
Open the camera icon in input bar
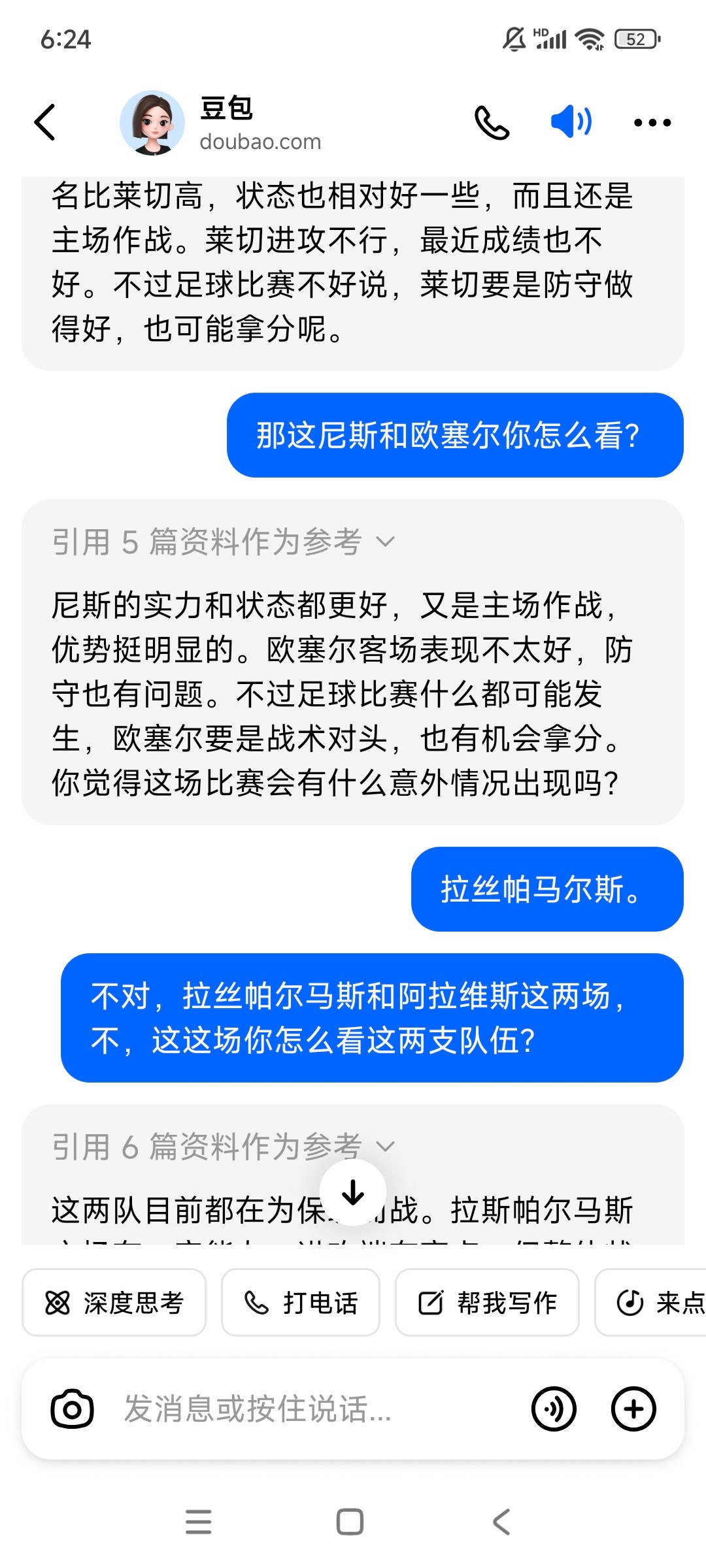72,1409
